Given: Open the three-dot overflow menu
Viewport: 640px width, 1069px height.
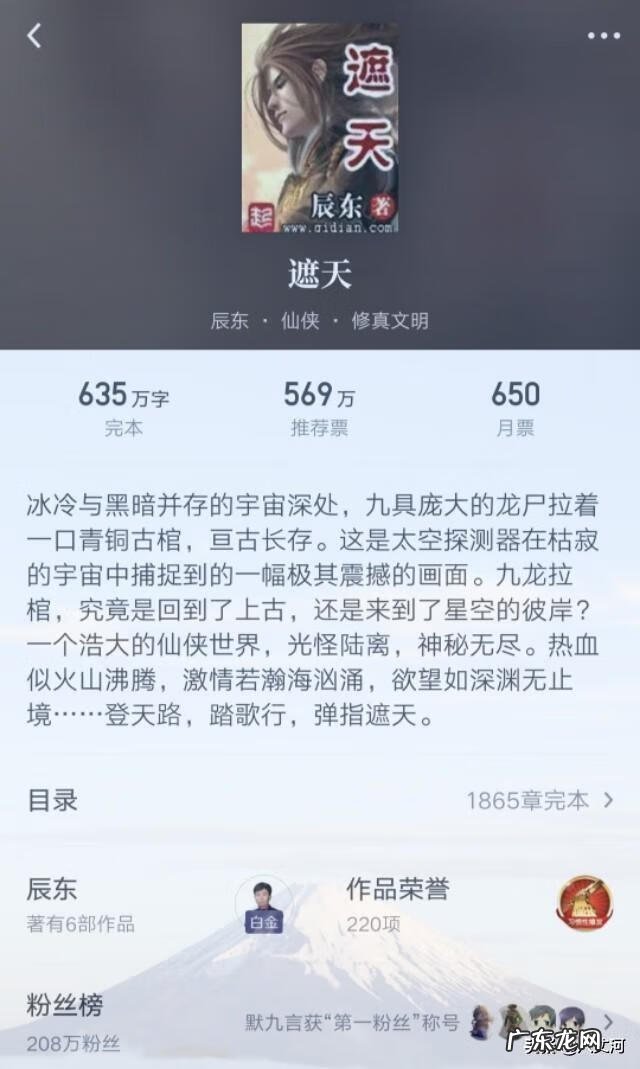Looking at the screenshot, I should pos(604,36).
